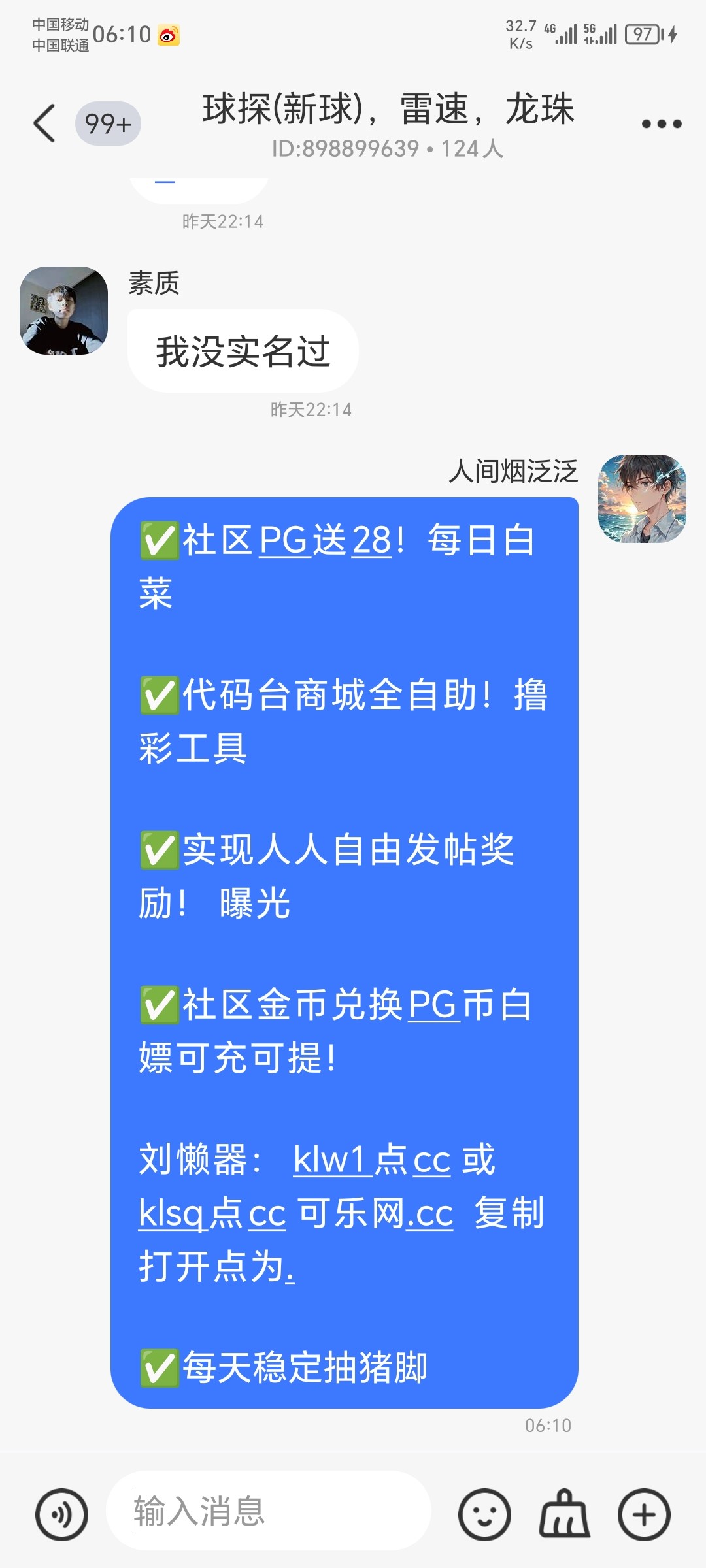Go back to the chat list
The image size is (706, 1568).
click(44, 123)
